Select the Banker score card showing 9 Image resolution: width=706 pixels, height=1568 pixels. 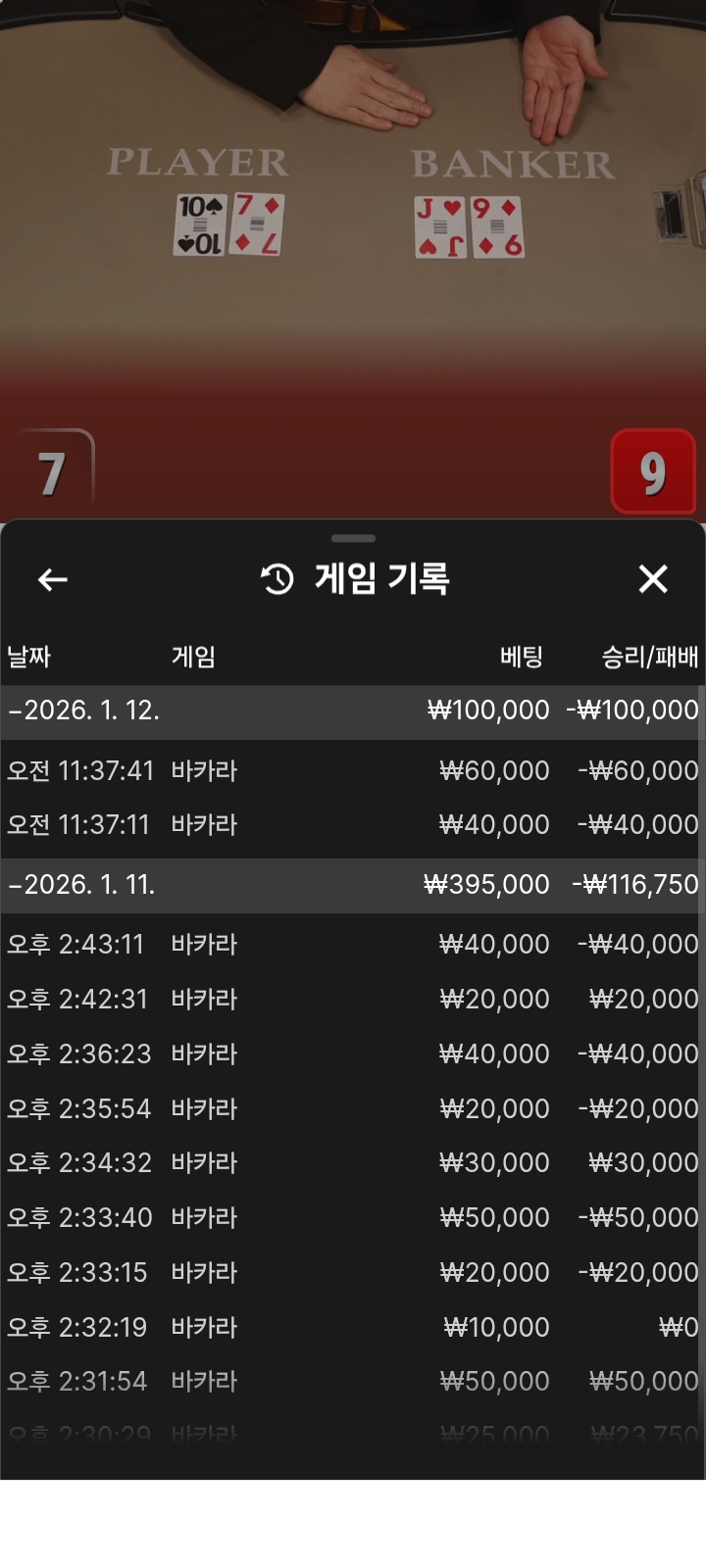point(653,472)
